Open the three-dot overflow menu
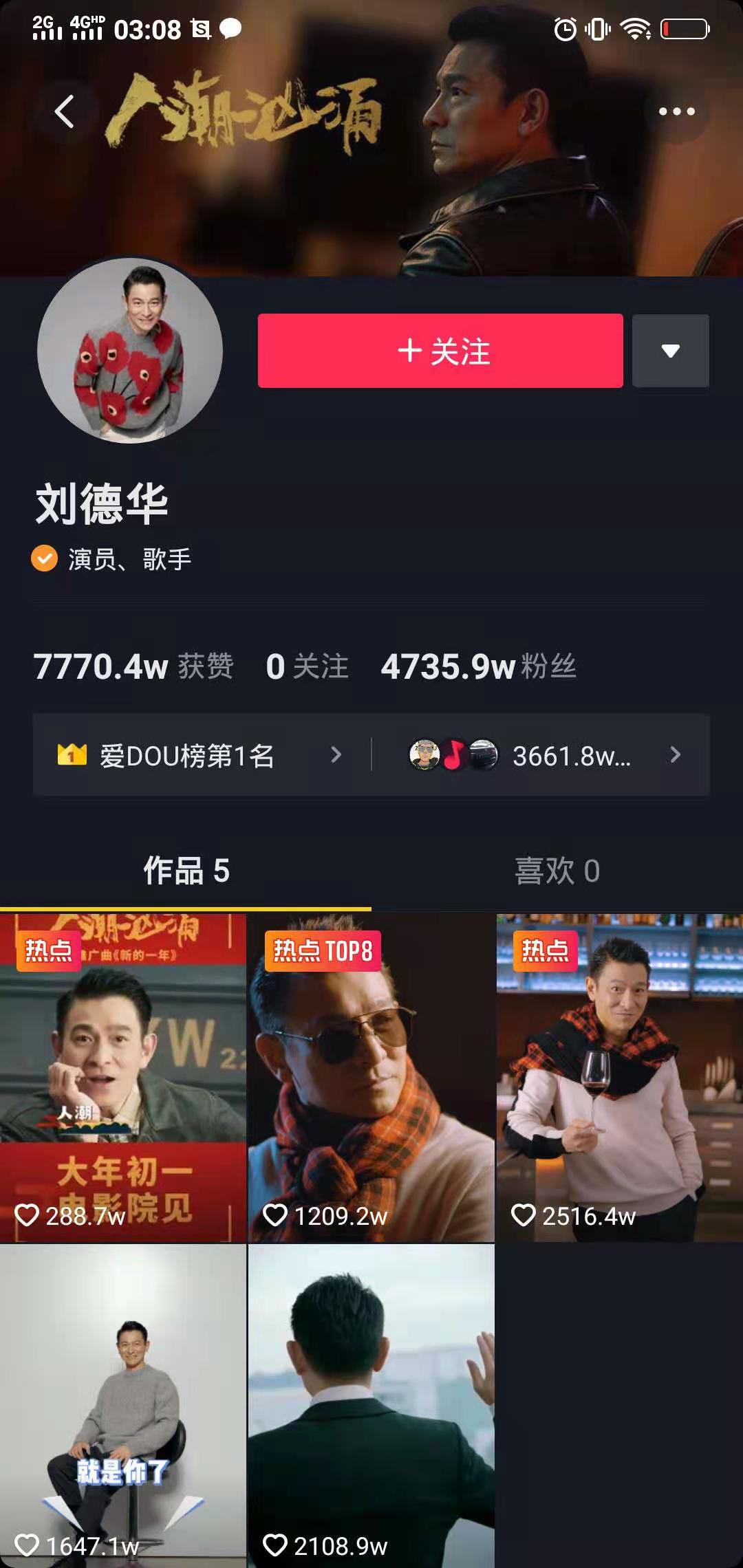This screenshot has width=743, height=1568. (x=676, y=111)
